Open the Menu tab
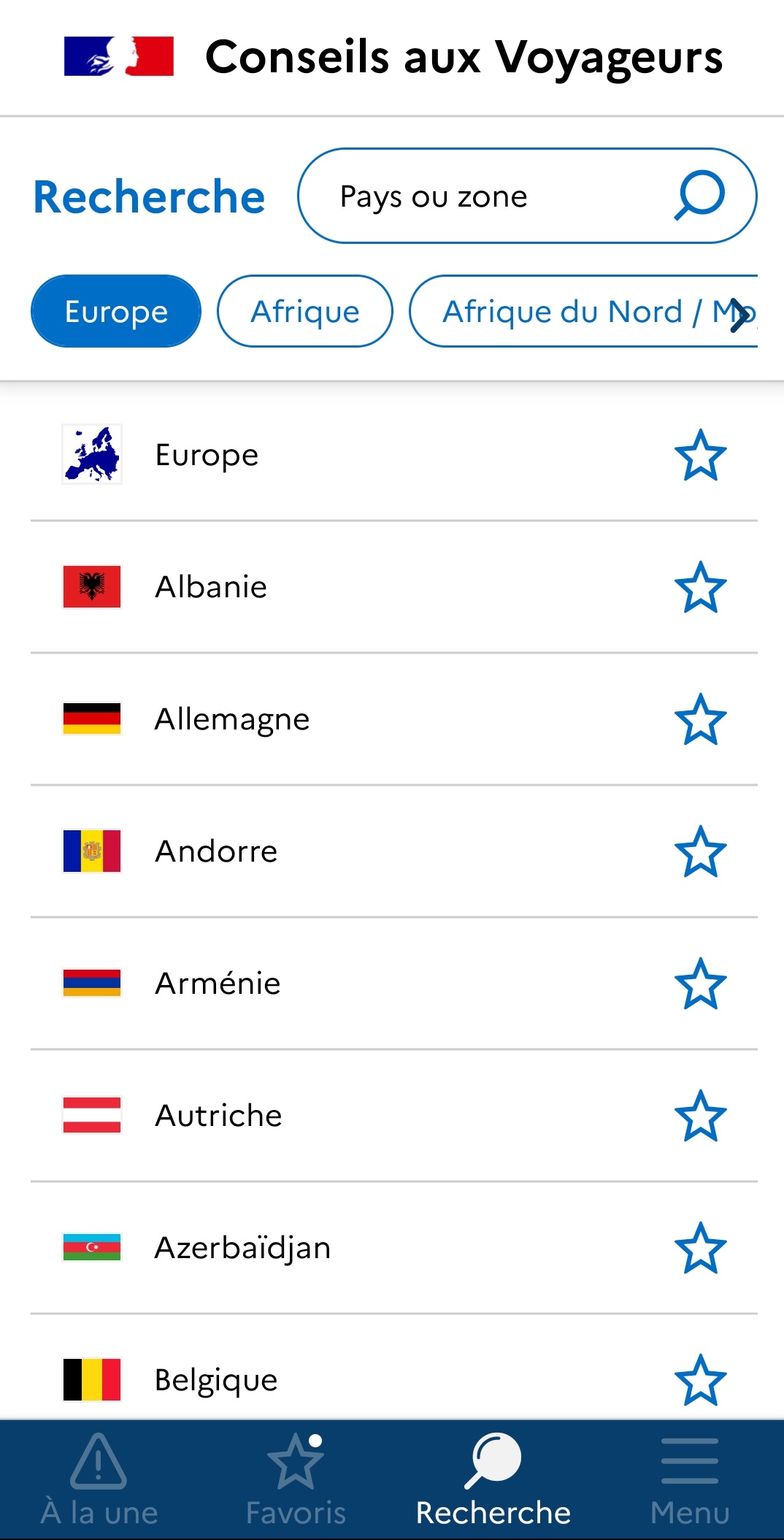Screen dimensions: 784x1540 689,1480
